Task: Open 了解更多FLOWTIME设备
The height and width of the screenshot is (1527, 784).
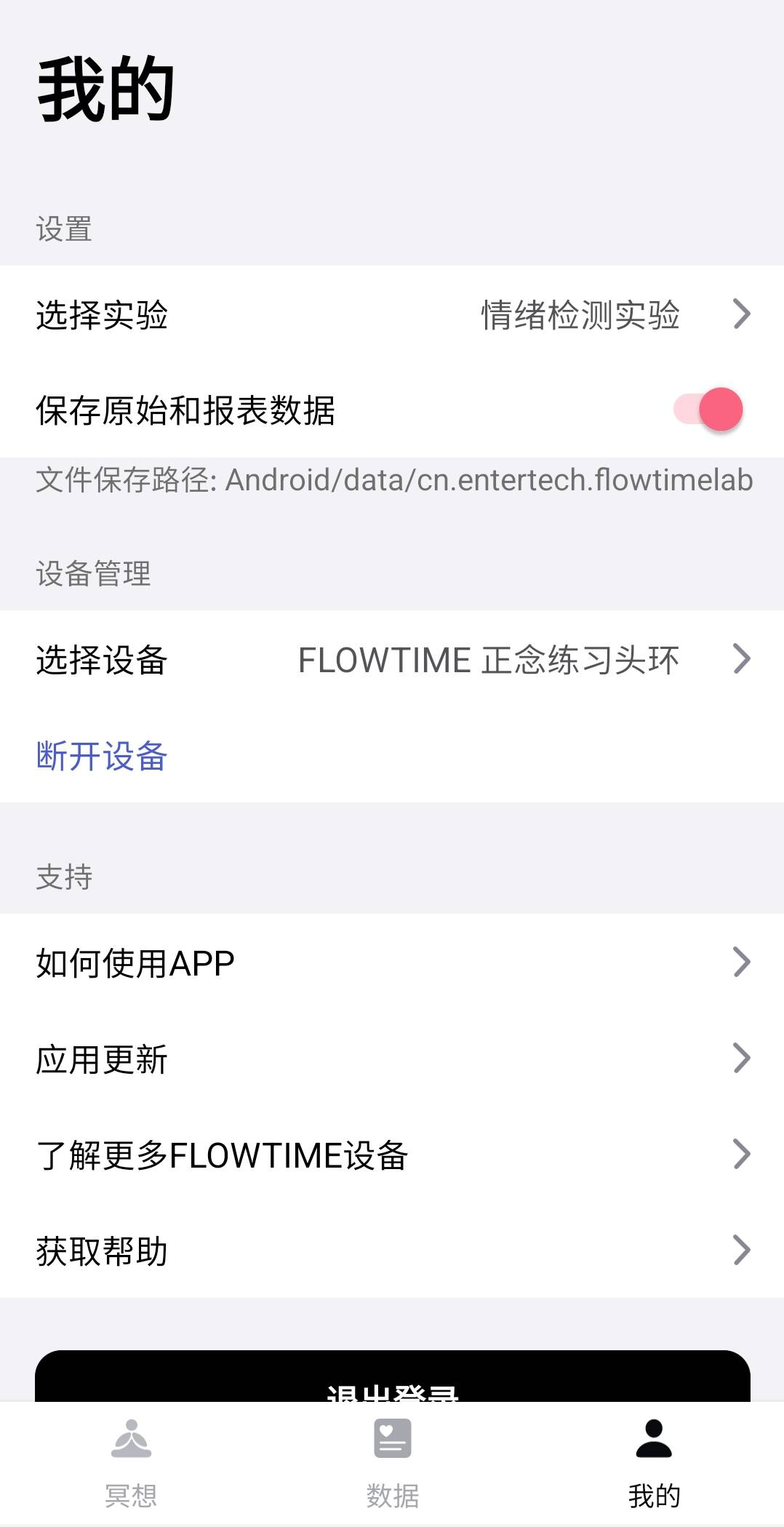Action: tap(392, 1155)
